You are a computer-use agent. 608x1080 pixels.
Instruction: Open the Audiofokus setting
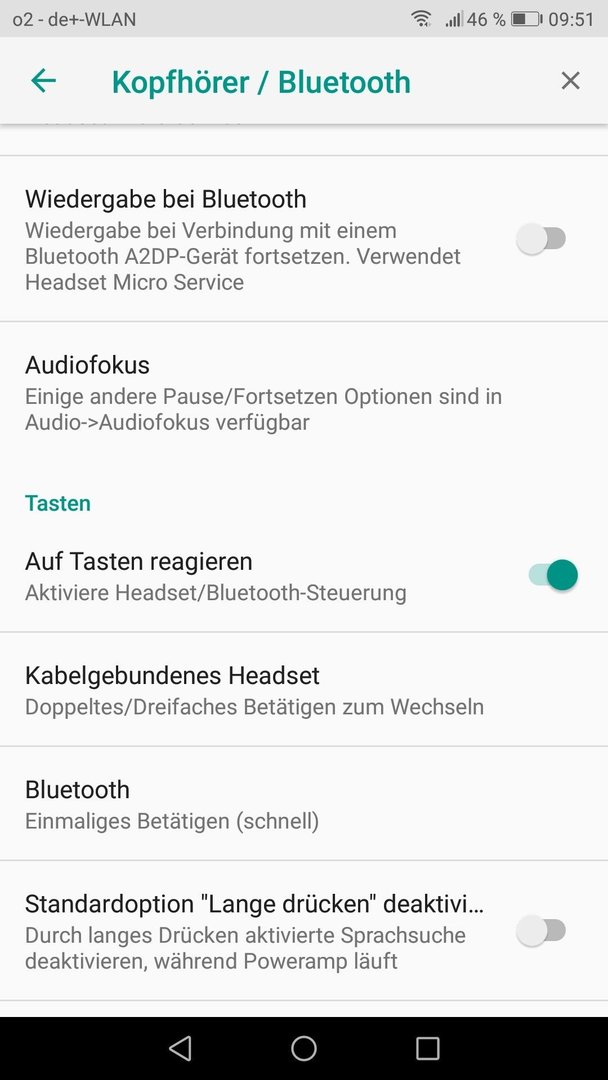point(304,393)
